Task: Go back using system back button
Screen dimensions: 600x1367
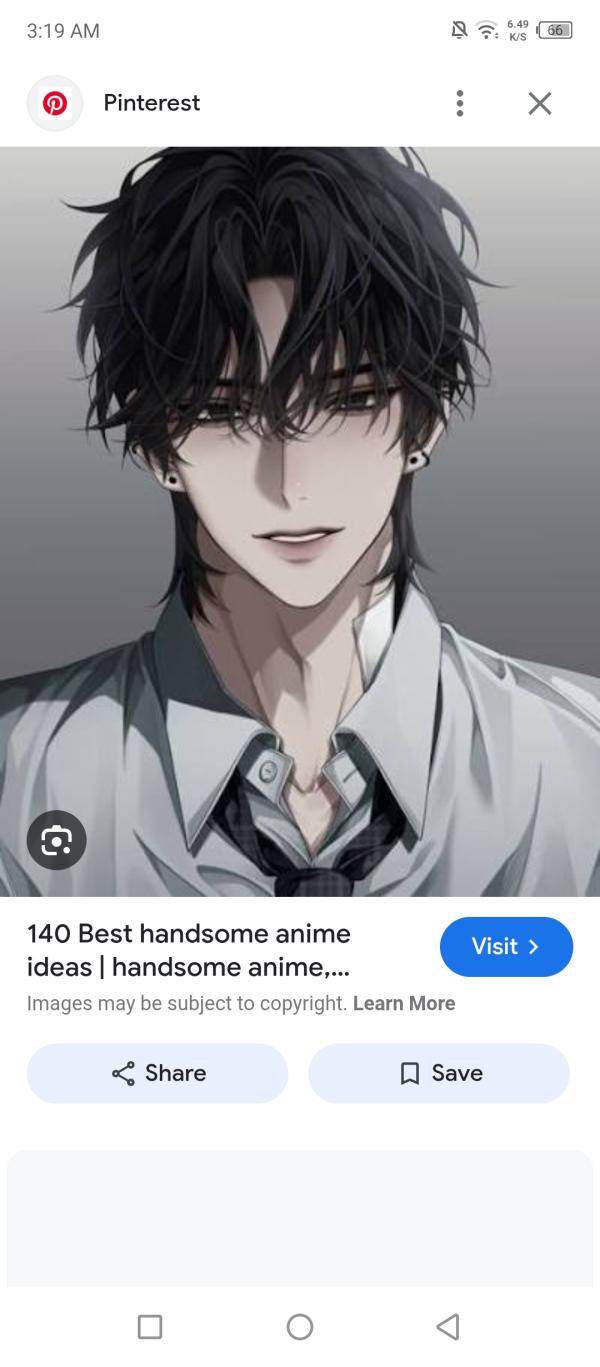Action: click(448, 1326)
